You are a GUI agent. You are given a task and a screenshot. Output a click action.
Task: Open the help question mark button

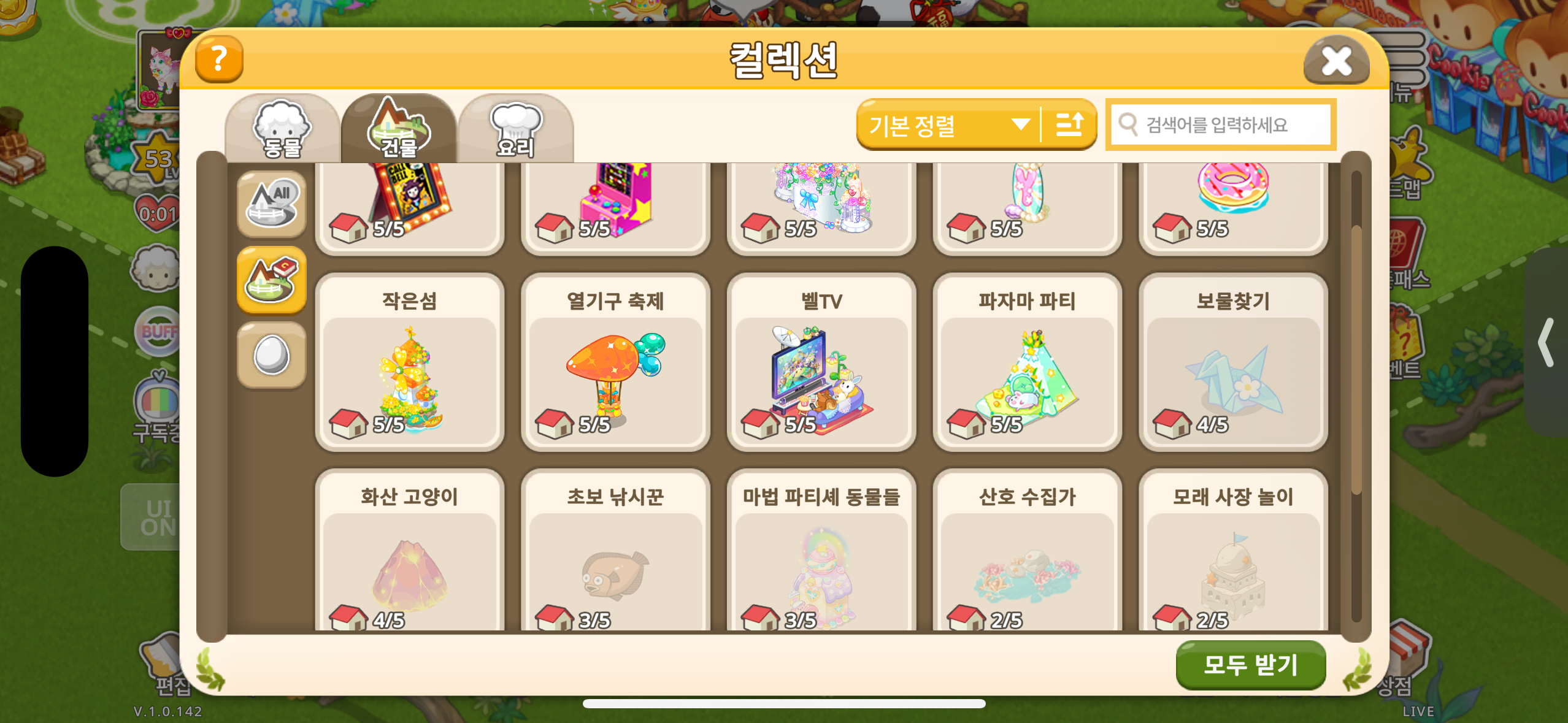[219, 59]
